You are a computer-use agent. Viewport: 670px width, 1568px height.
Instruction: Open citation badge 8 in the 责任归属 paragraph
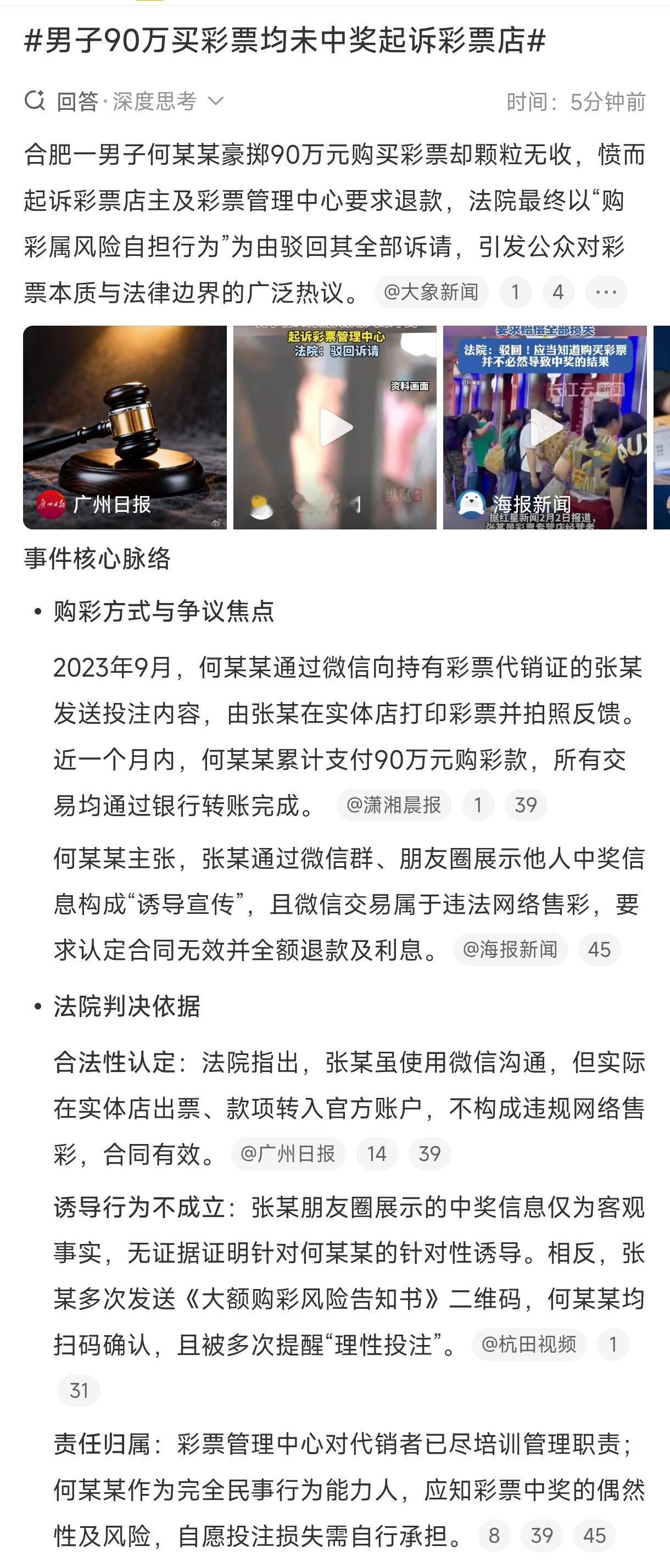point(493,1534)
